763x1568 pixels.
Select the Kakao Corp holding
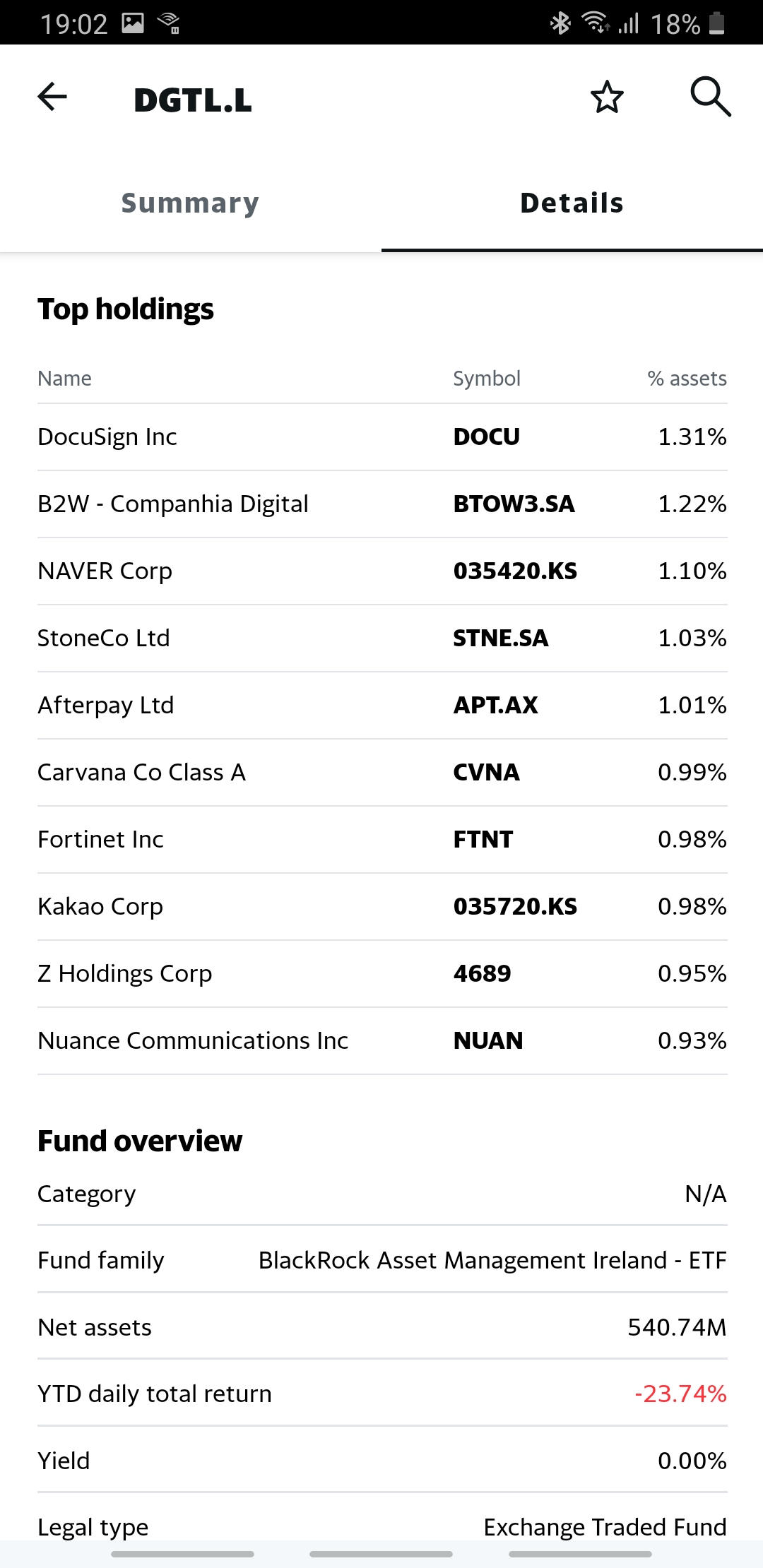381,907
